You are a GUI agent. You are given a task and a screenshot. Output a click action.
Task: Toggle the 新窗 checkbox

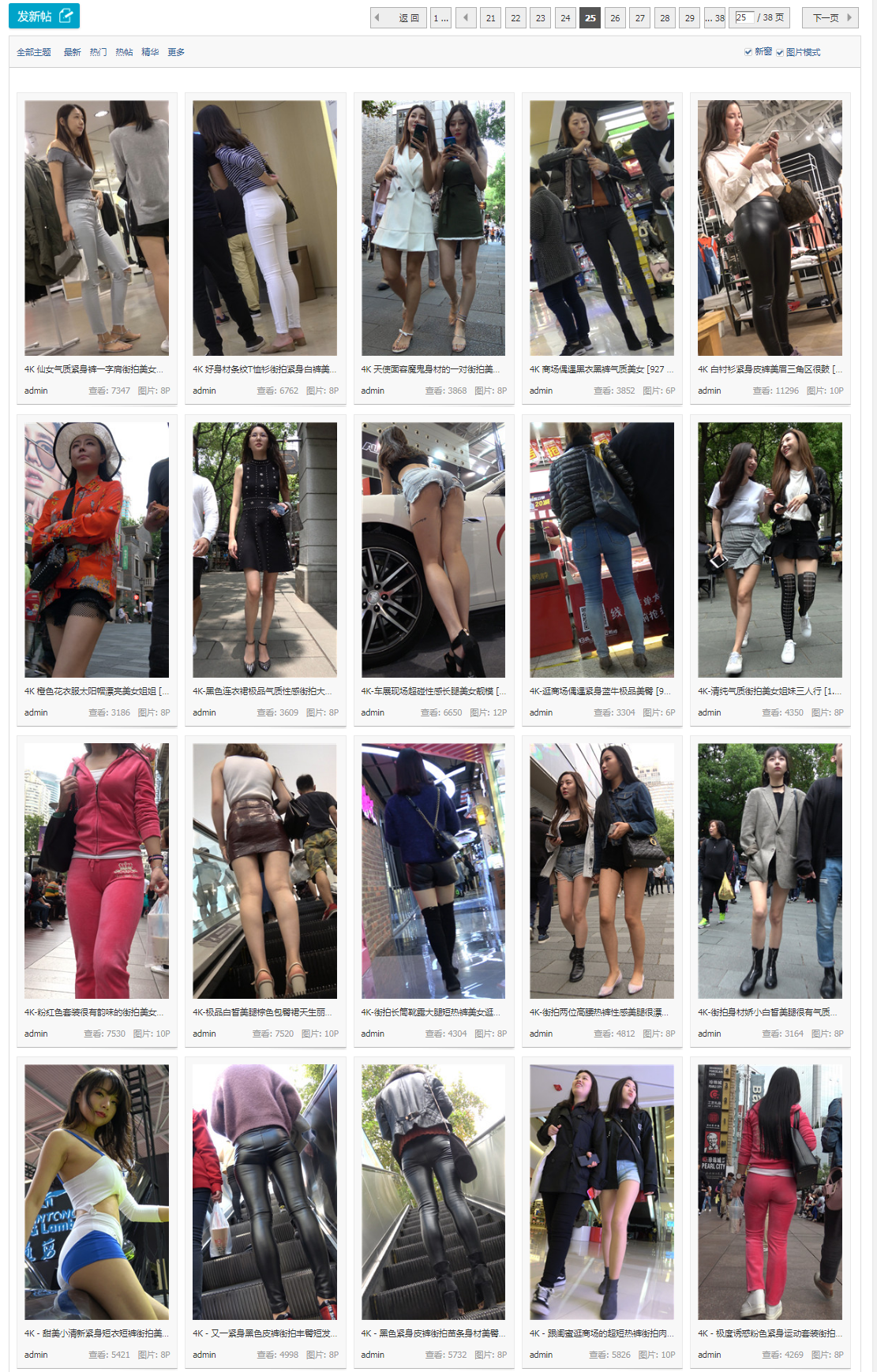(748, 52)
